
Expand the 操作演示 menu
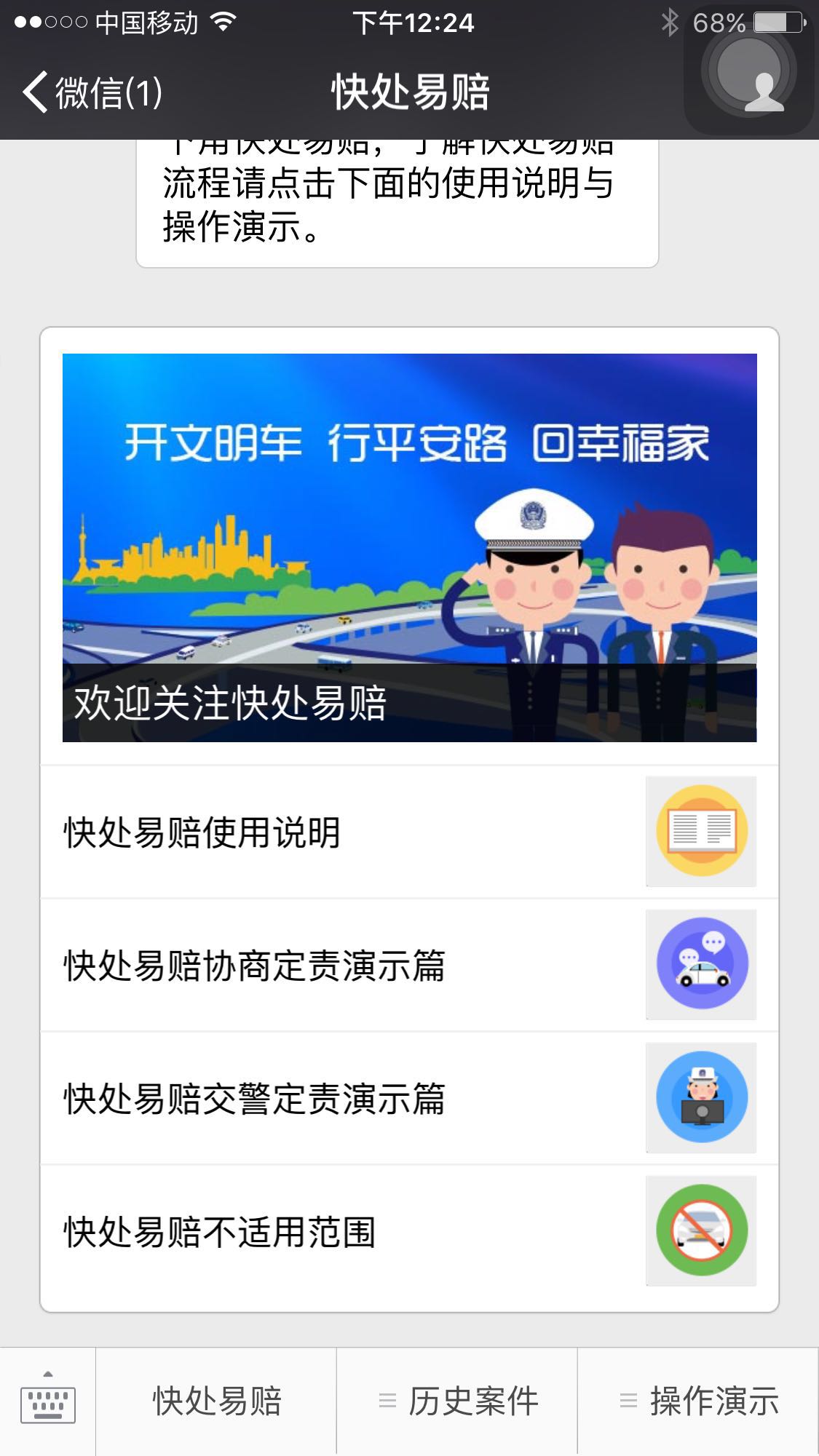pyautogui.click(x=698, y=1401)
